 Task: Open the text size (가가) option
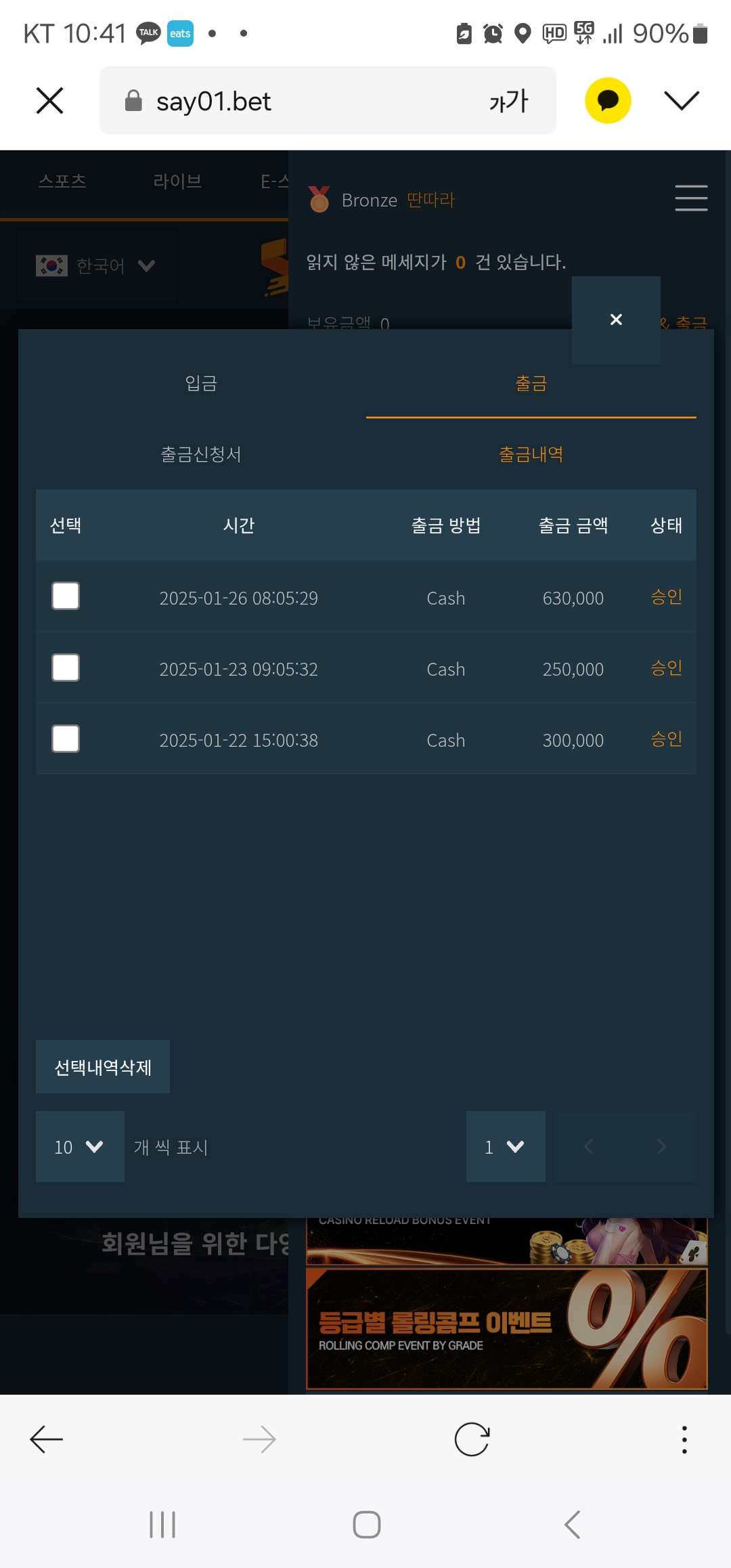(508, 101)
